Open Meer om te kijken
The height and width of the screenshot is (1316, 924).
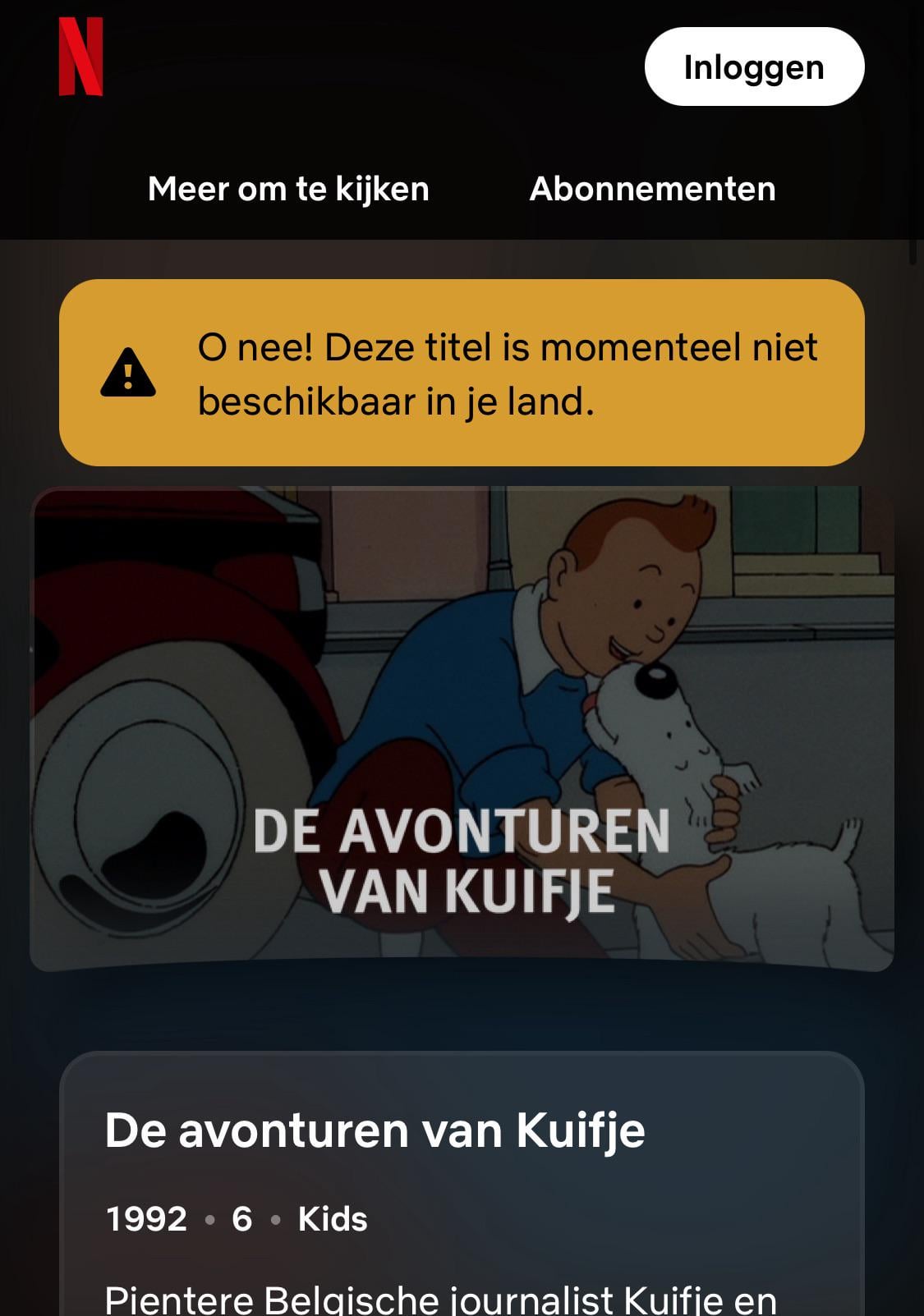click(x=288, y=189)
